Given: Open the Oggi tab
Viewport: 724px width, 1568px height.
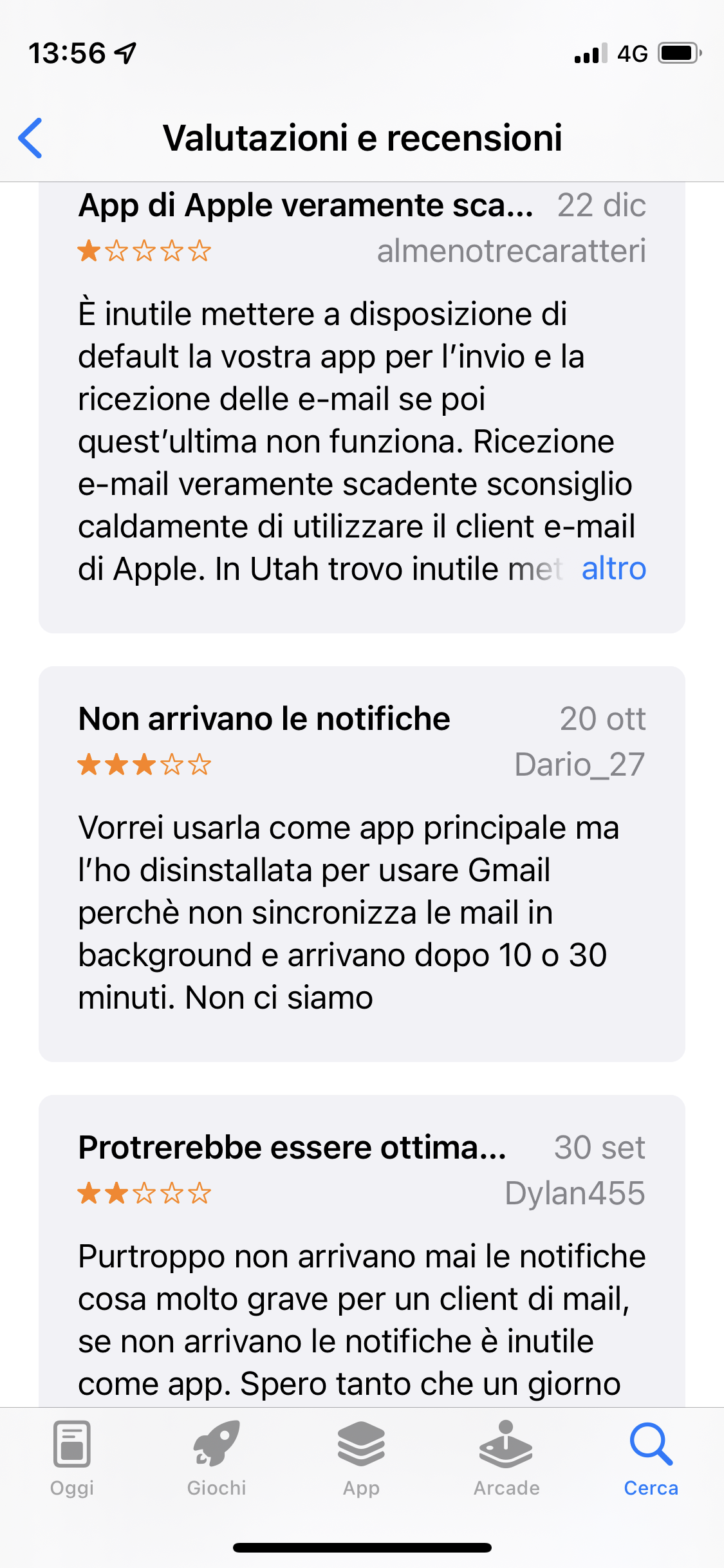Looking at the screenshot, I should click(x=72, y=1459).
